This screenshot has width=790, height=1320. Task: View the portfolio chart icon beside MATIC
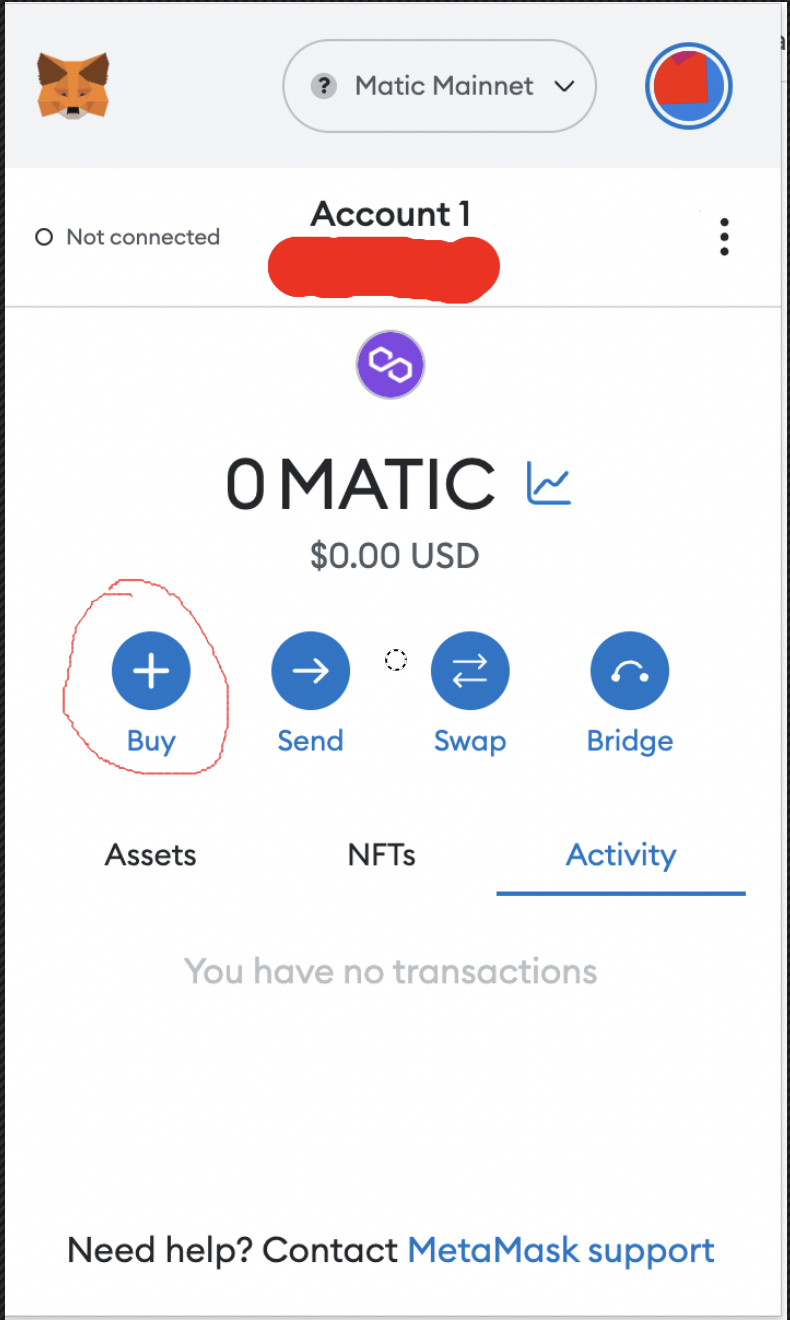tap(549, 483)
